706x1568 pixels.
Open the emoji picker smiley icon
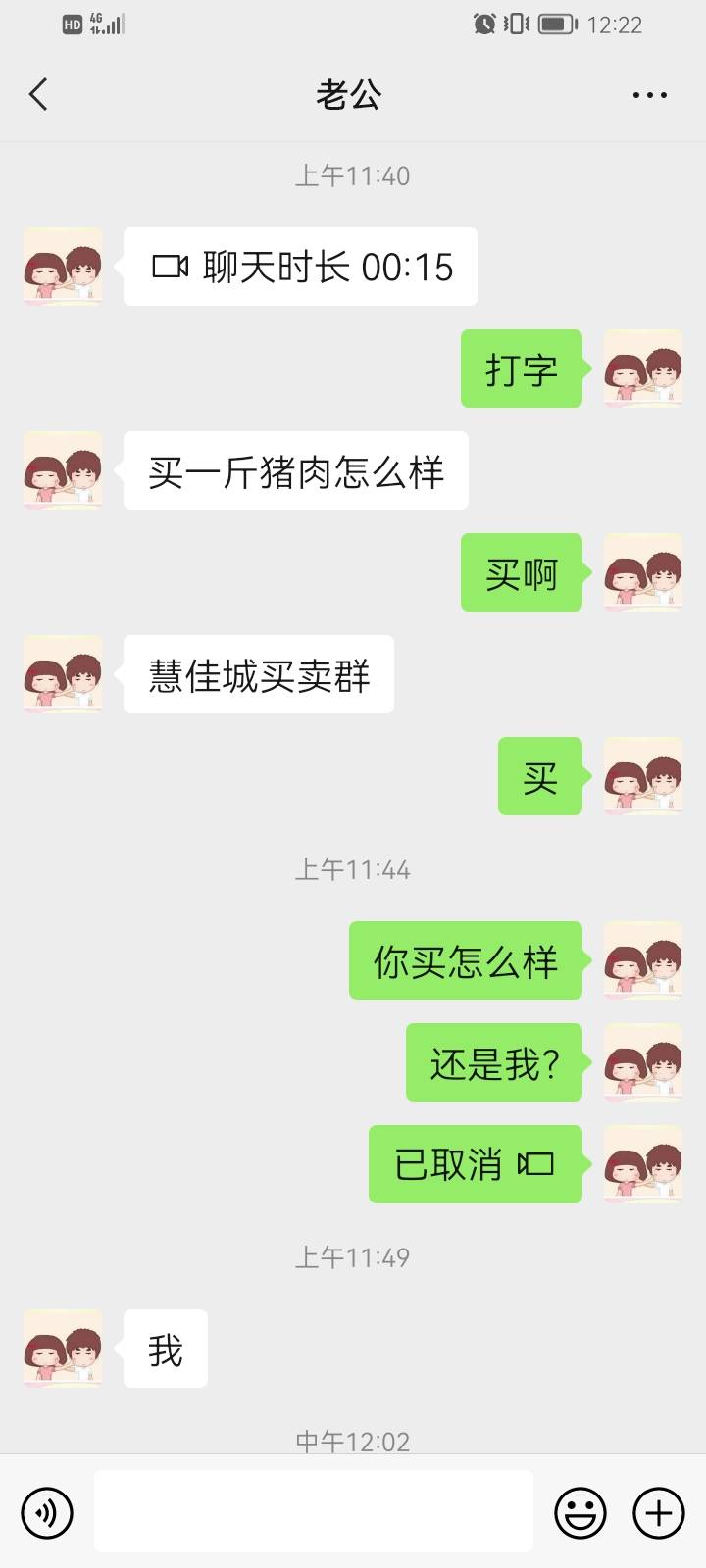(x=580, y=1512)
